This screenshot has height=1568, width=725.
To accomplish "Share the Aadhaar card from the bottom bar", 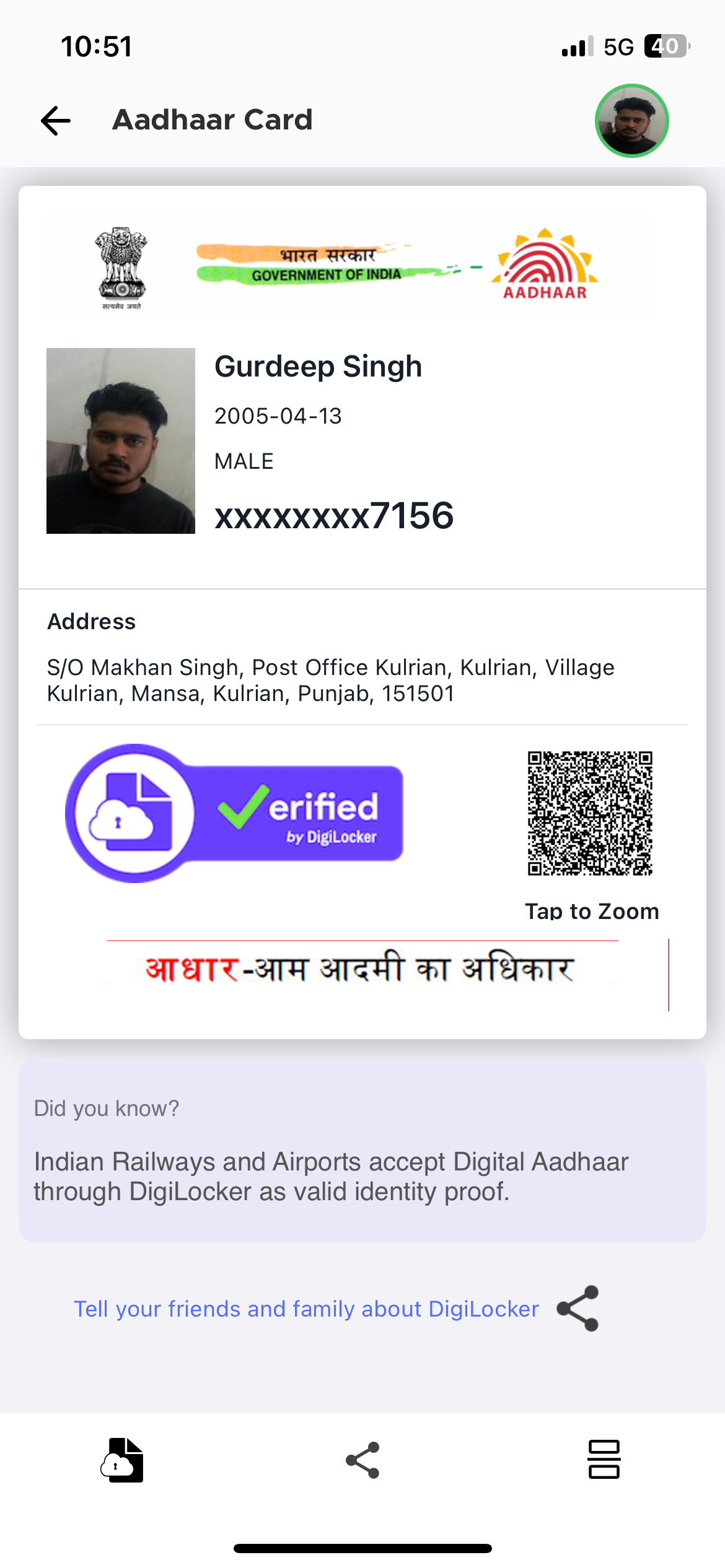I will (x=362, y=1460).
